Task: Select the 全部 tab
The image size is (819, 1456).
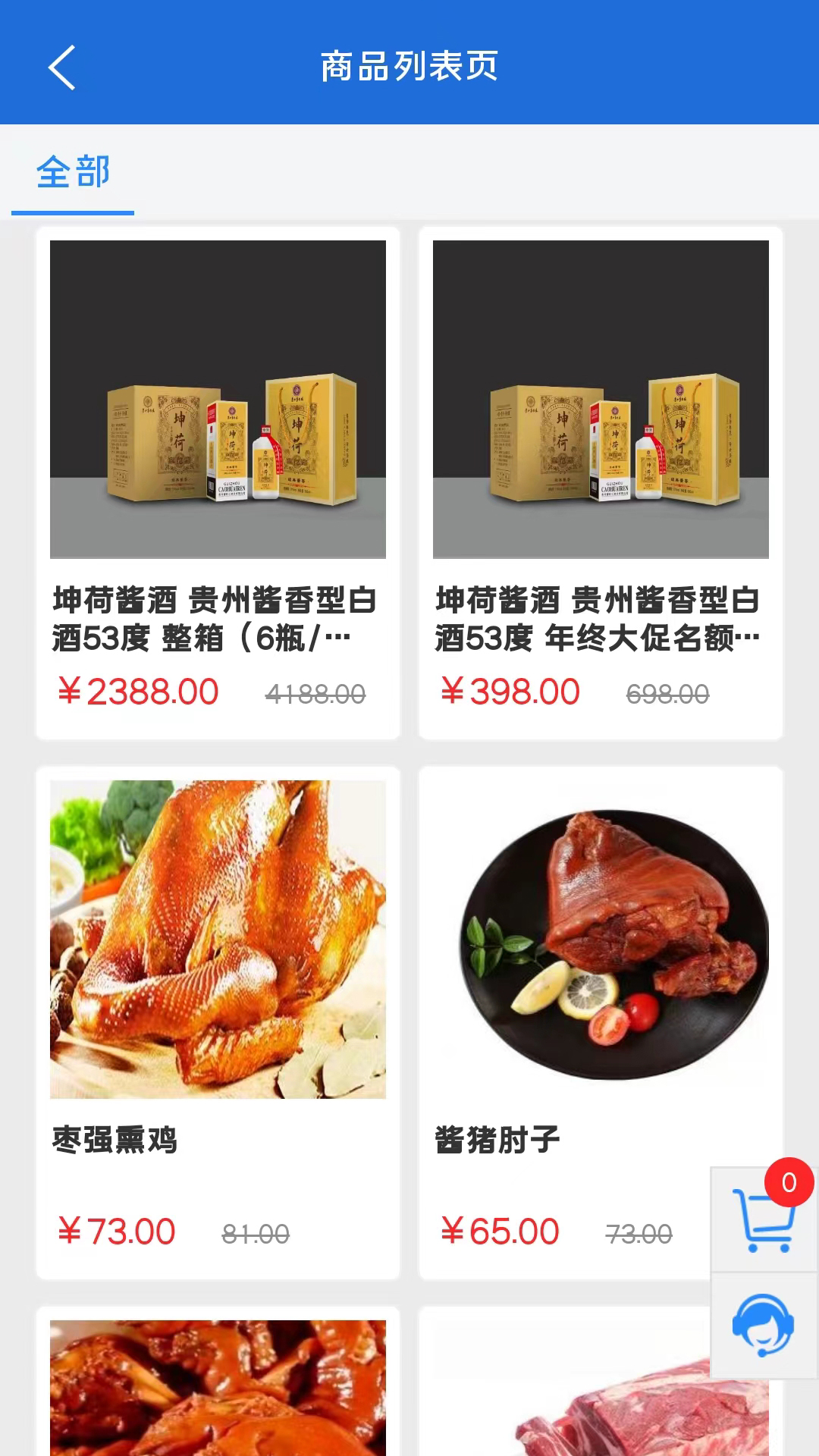Action: (73, 173)
